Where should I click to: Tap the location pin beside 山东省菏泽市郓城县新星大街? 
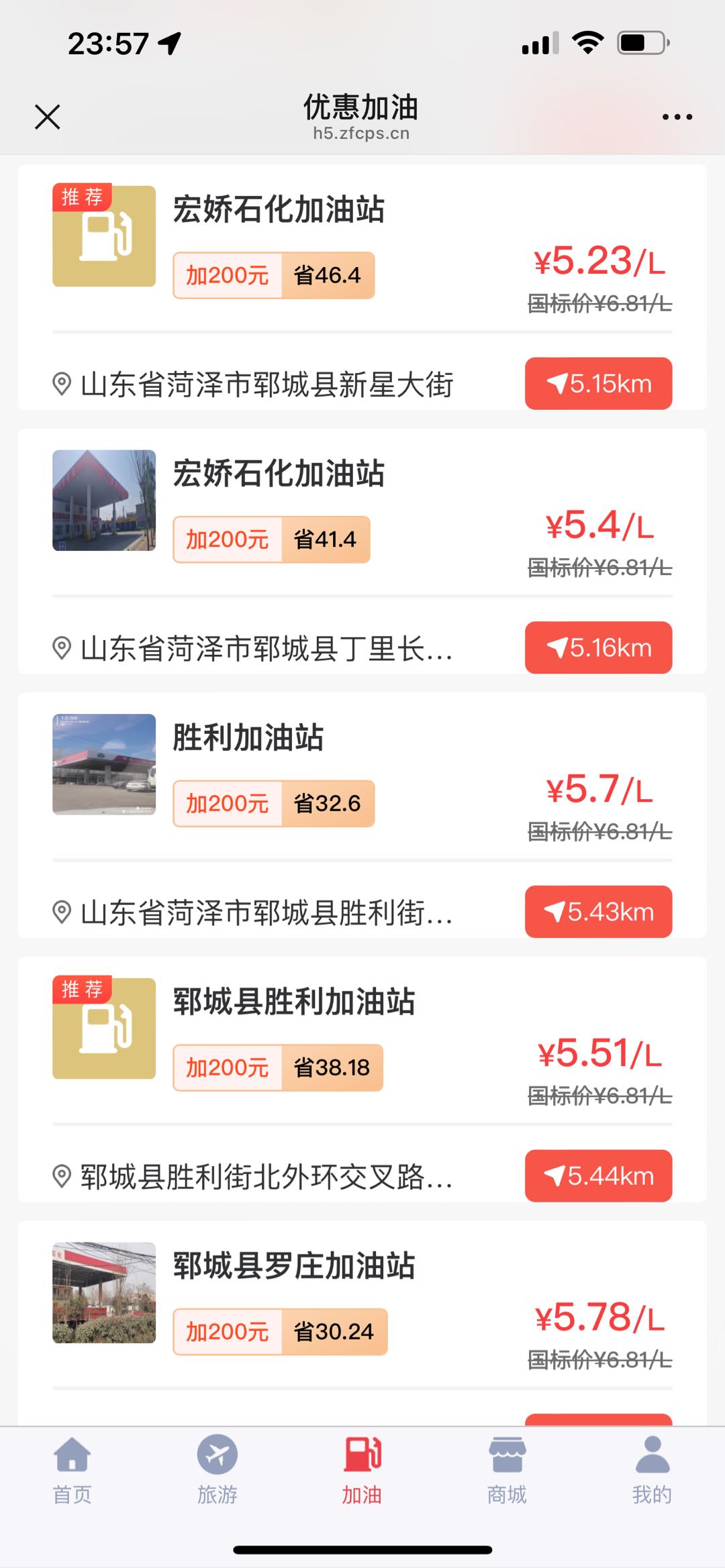pos(61,382)
